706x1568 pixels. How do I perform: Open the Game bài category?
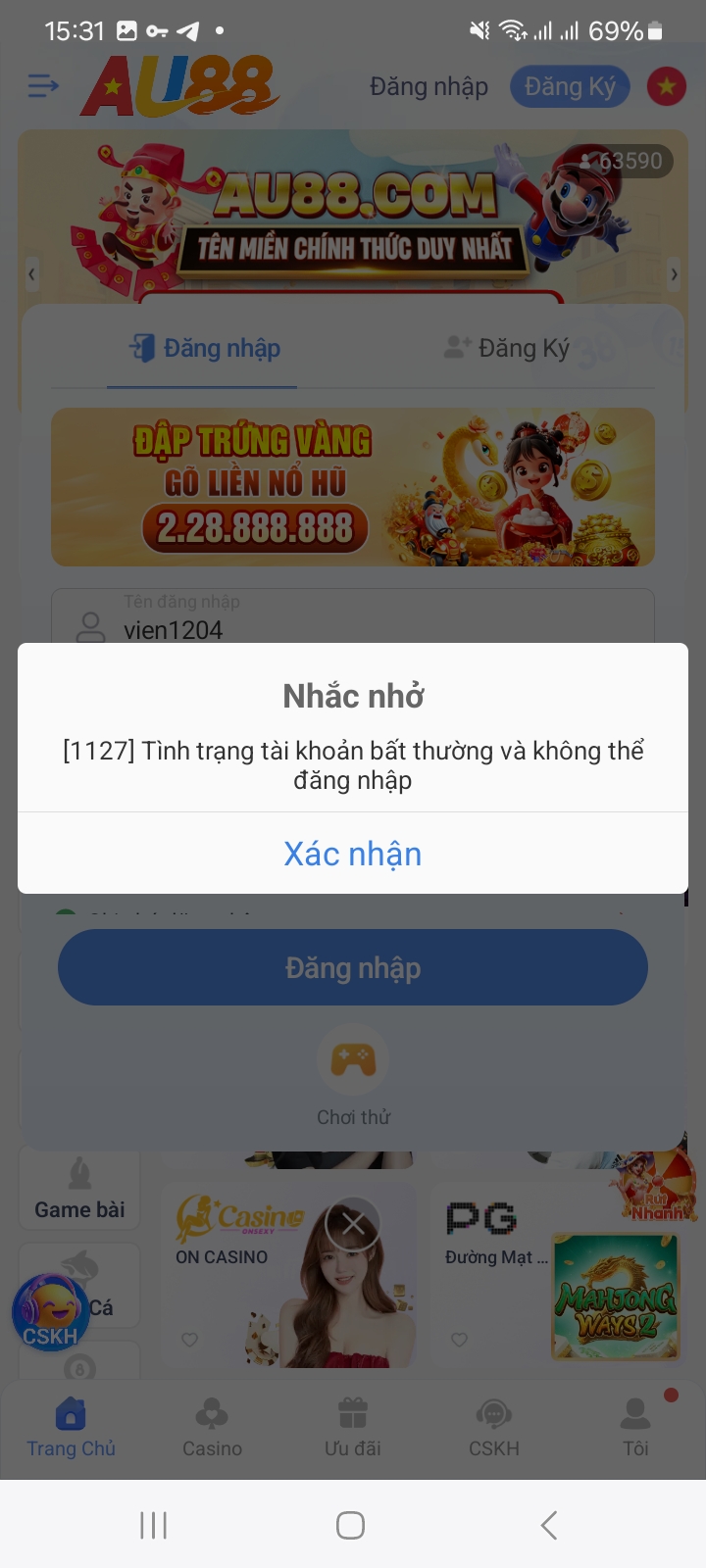tap(79, 1191)
